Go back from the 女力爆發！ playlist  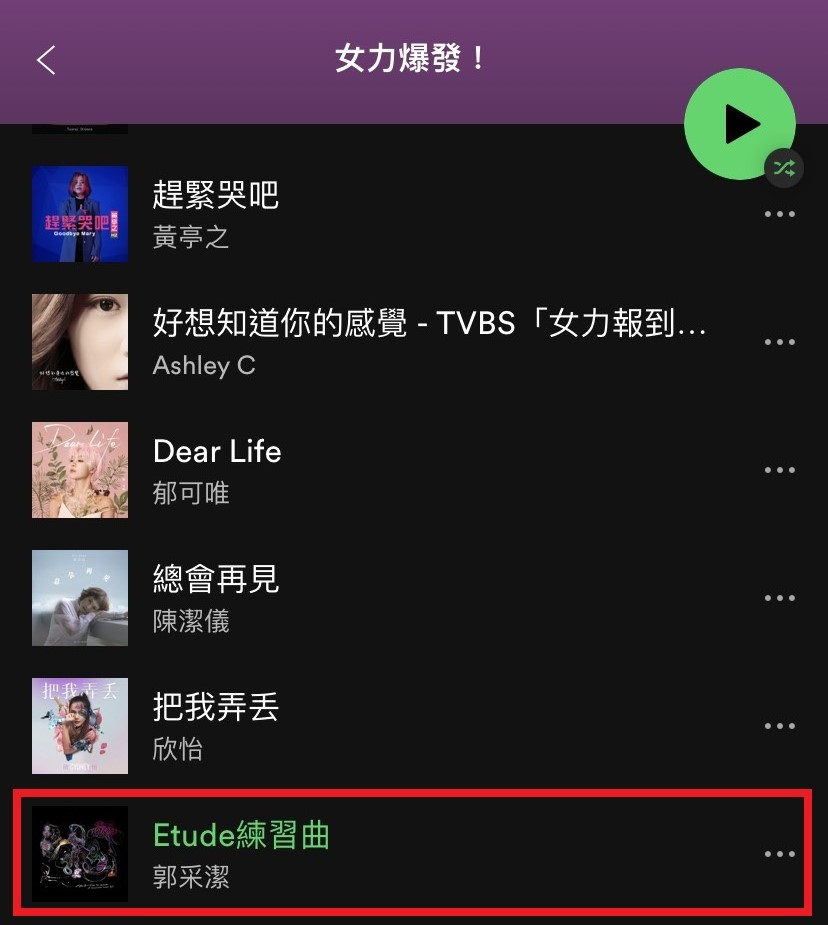pyautogui.click(x=46, y=60)
